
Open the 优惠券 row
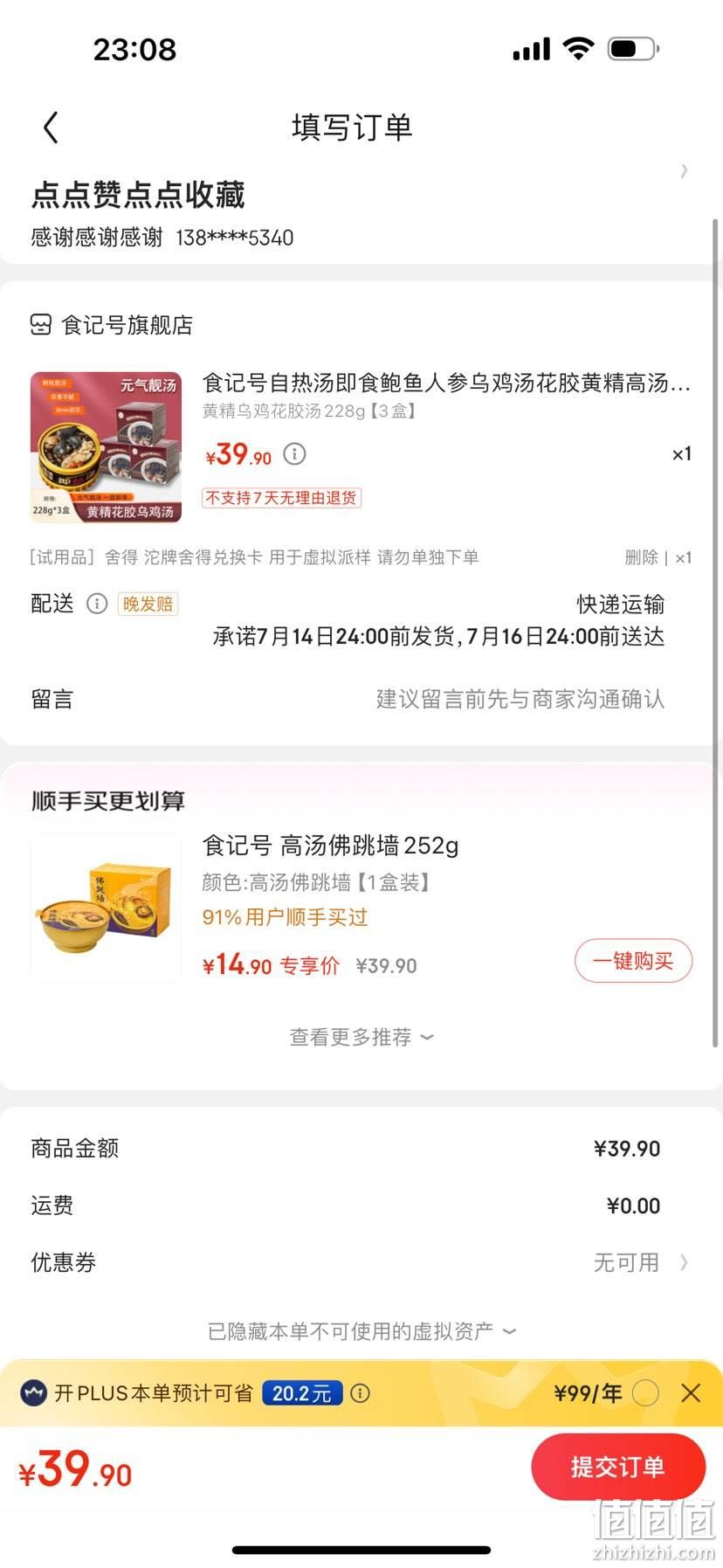(361, 1262)
